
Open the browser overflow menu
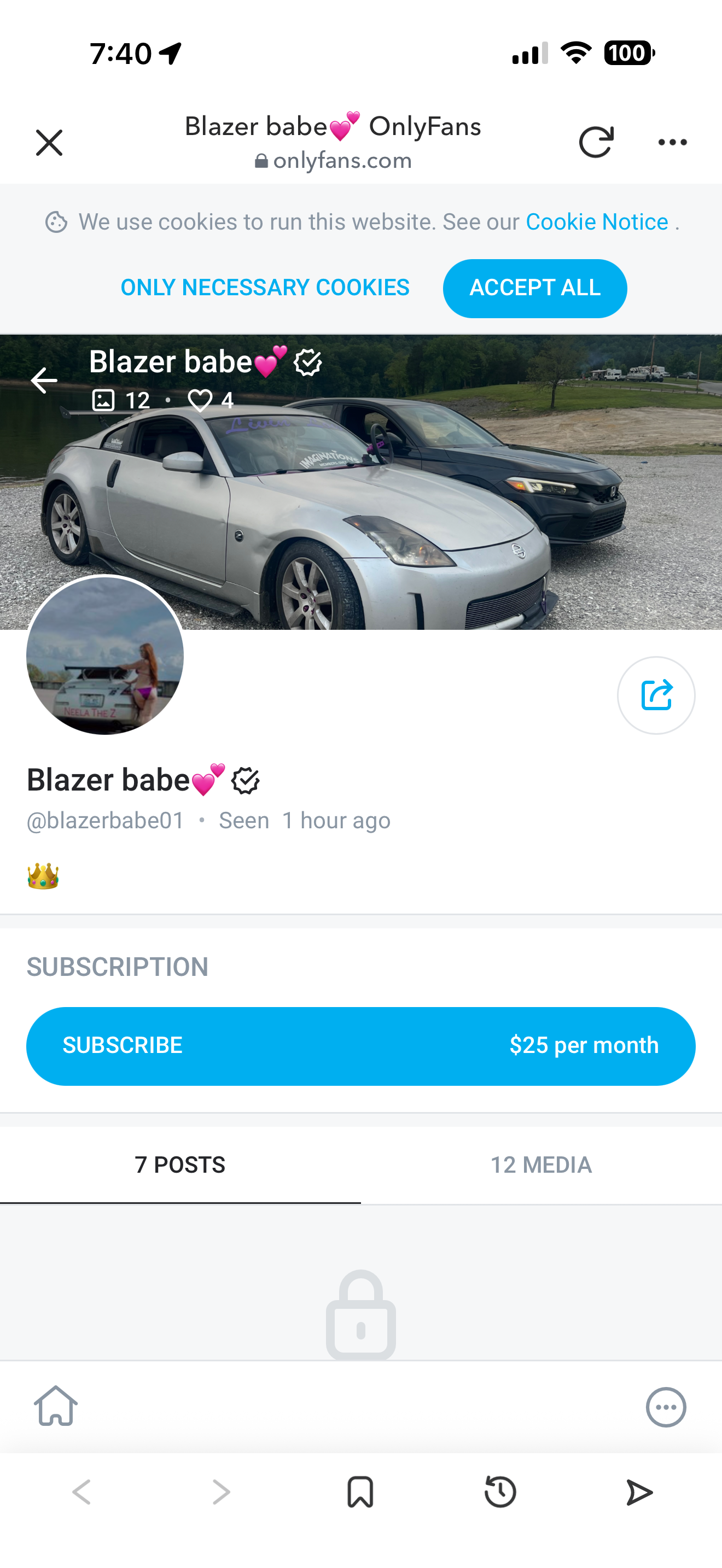pos(672,143)
